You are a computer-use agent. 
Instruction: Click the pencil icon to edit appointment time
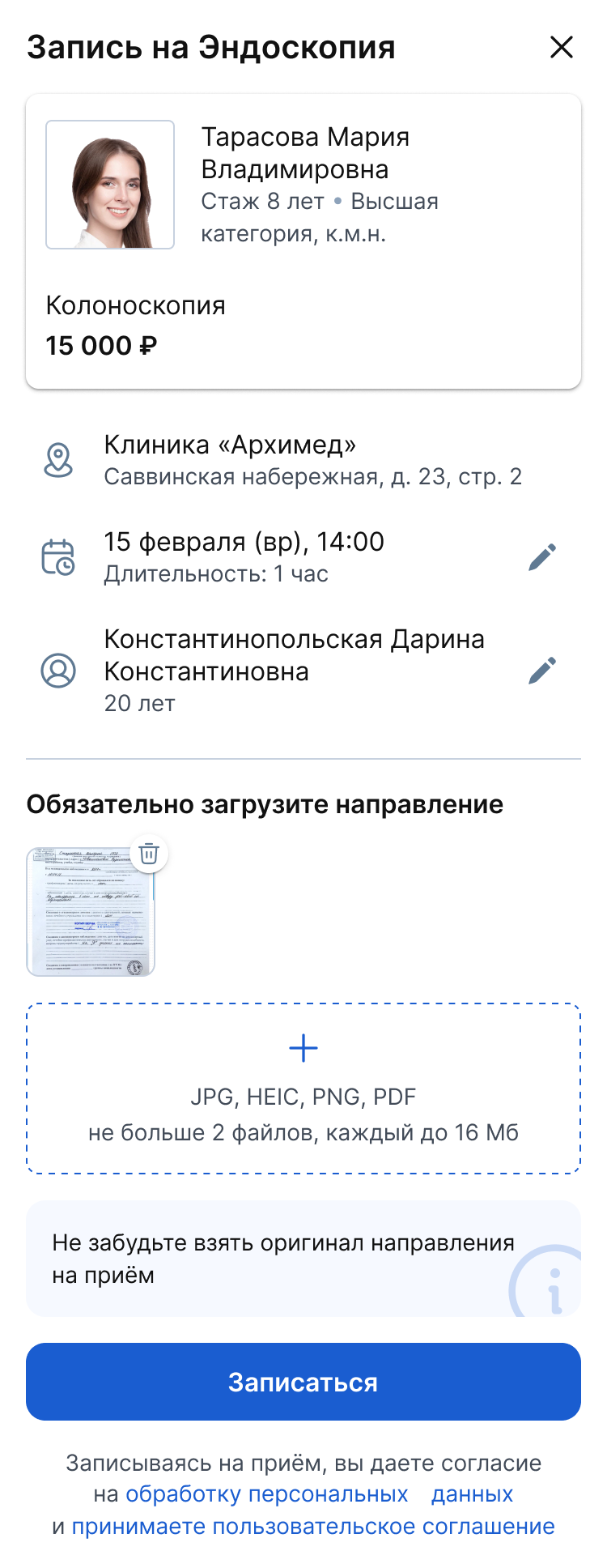pyautogui.click(x=541, y=555)
